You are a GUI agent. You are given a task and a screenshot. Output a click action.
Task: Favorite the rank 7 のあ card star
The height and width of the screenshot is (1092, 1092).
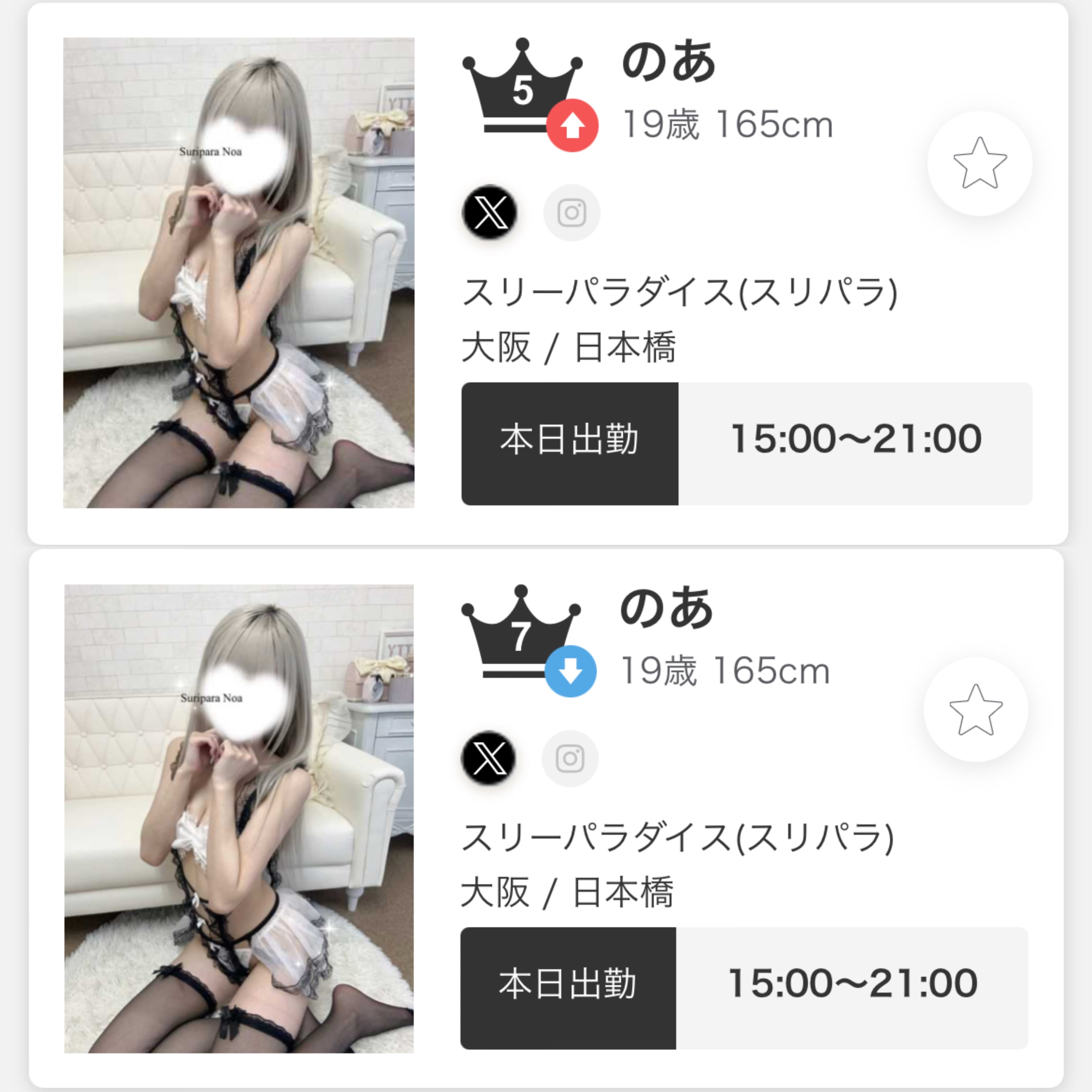[x=976, y=709]
